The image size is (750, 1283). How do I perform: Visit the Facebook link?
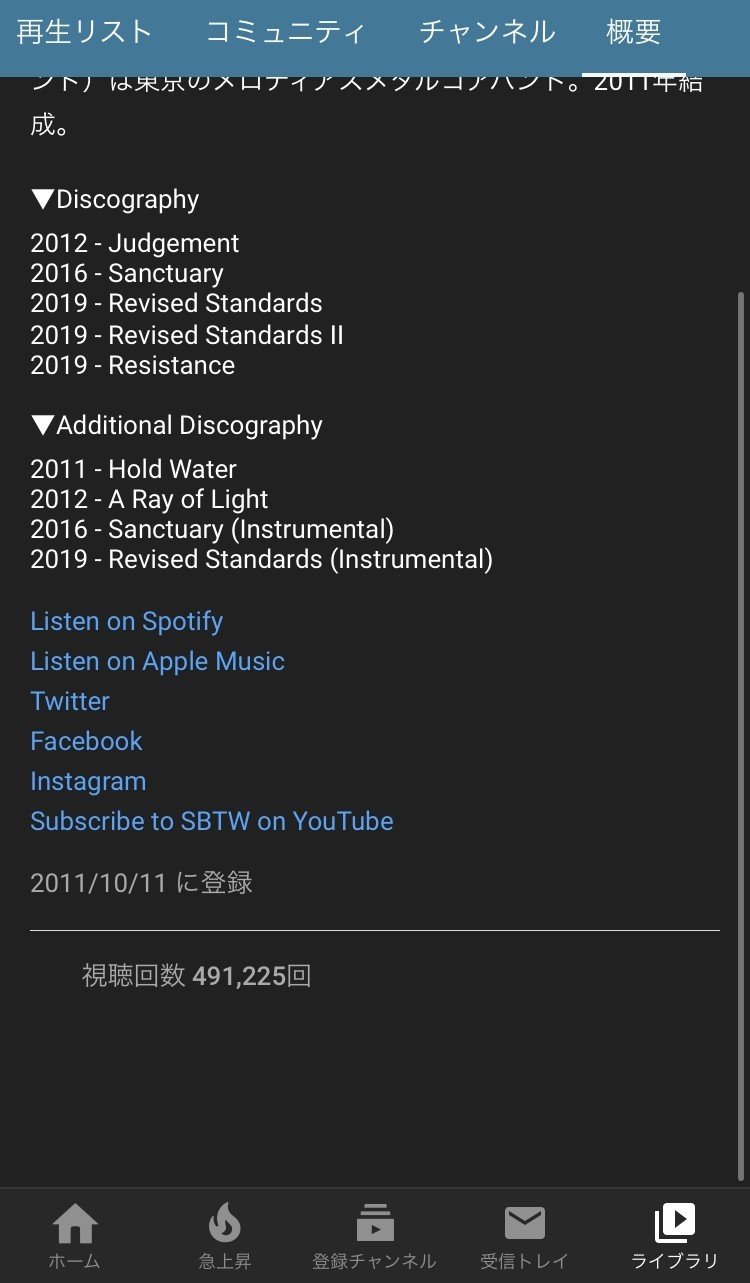pyautogui.click(x=87, y=741)
